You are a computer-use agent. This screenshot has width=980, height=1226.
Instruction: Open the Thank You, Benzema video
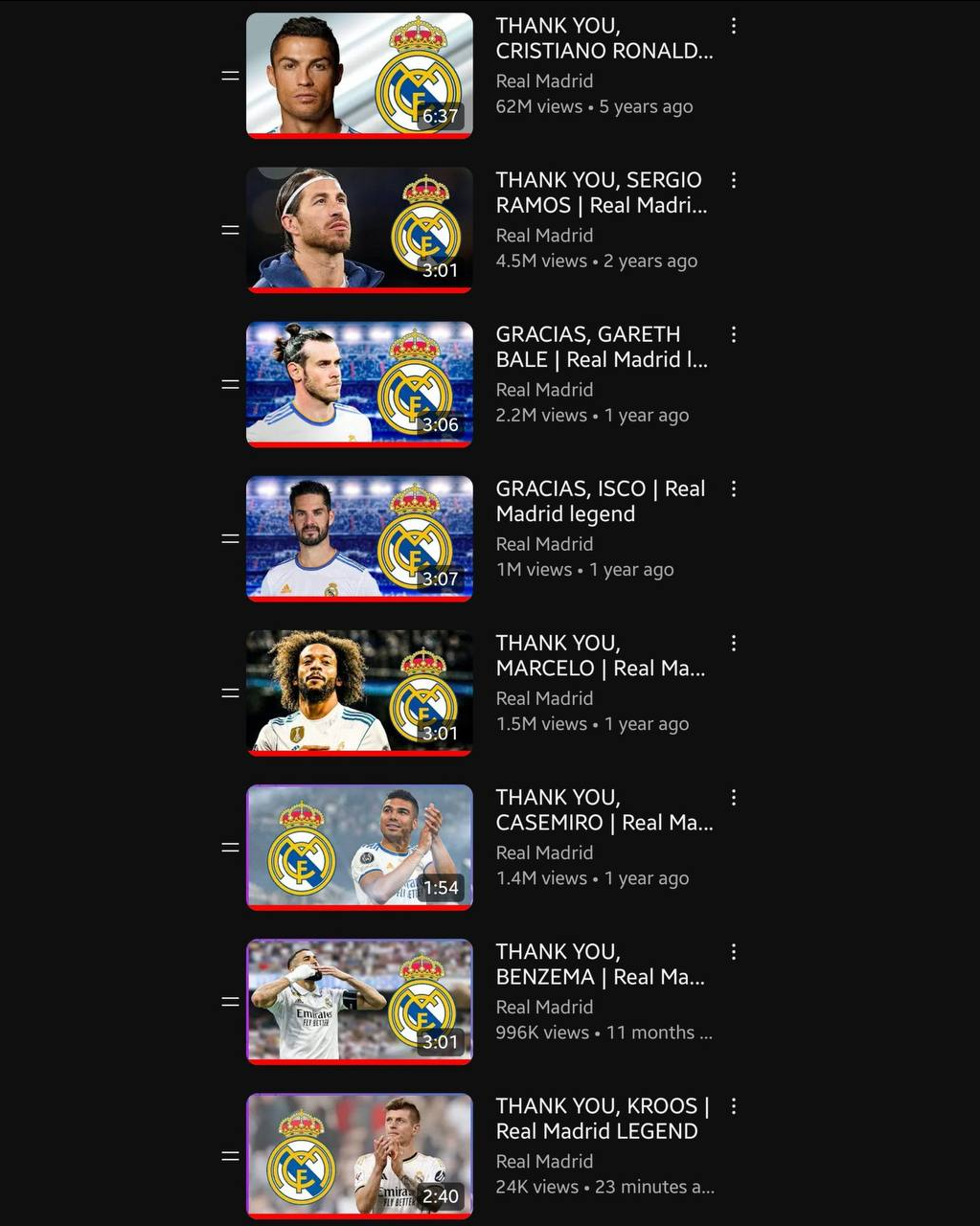(x=359, y=1000)
